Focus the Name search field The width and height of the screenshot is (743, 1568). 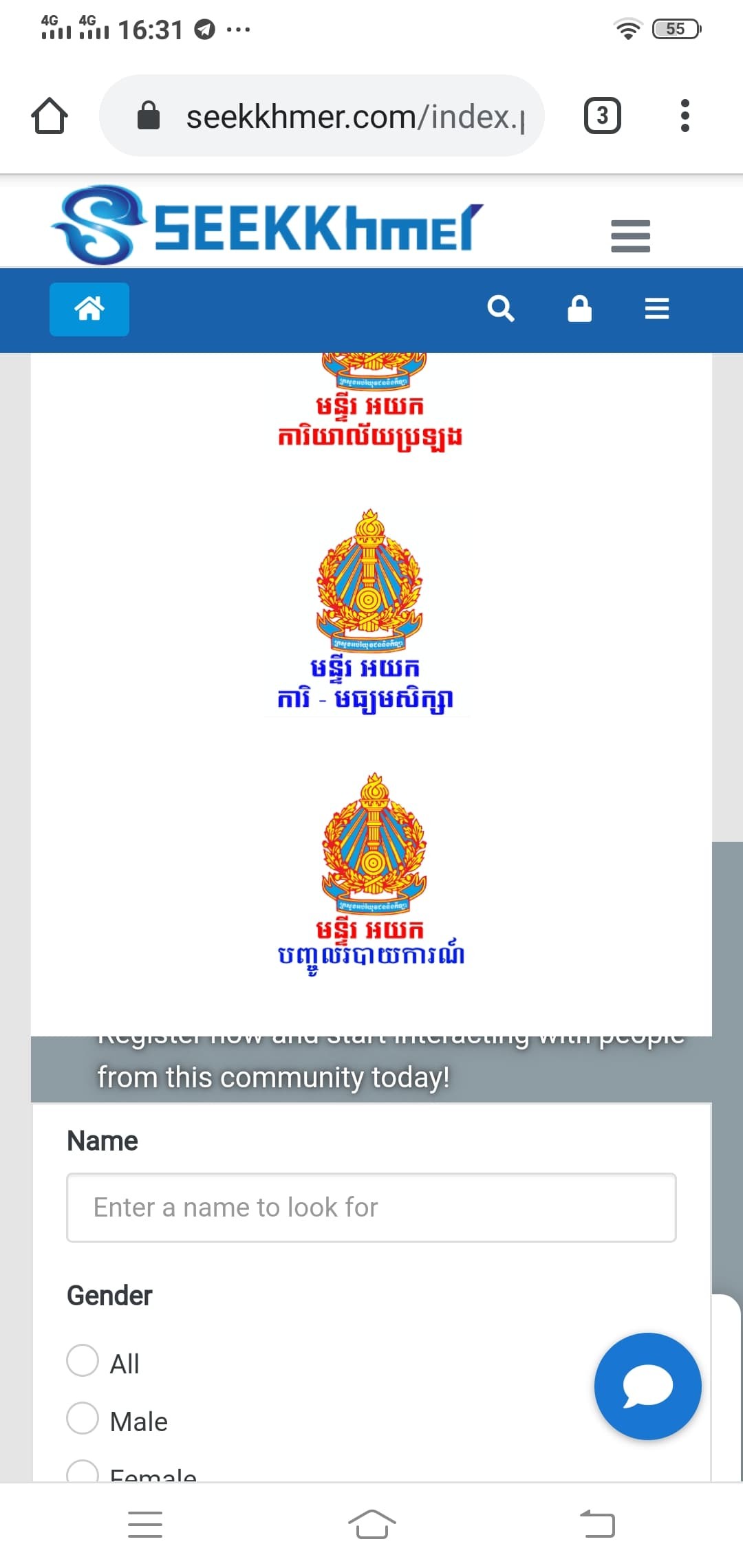click(371, 1208)
